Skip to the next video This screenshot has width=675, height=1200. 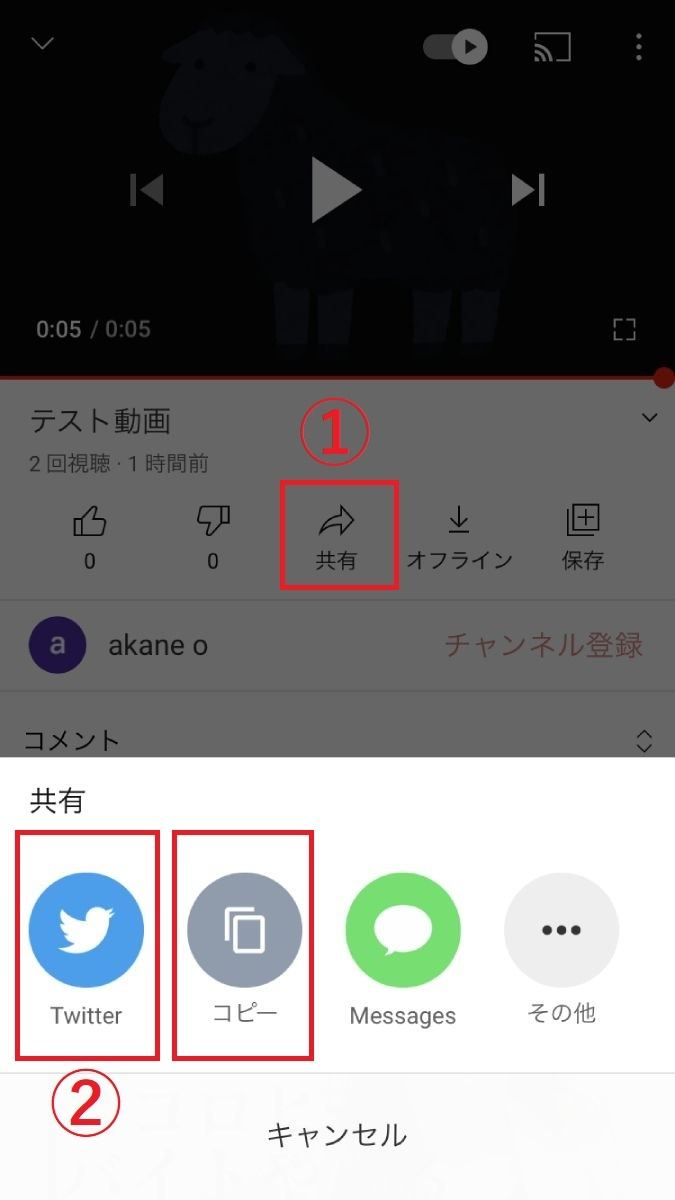coord(528,189)
